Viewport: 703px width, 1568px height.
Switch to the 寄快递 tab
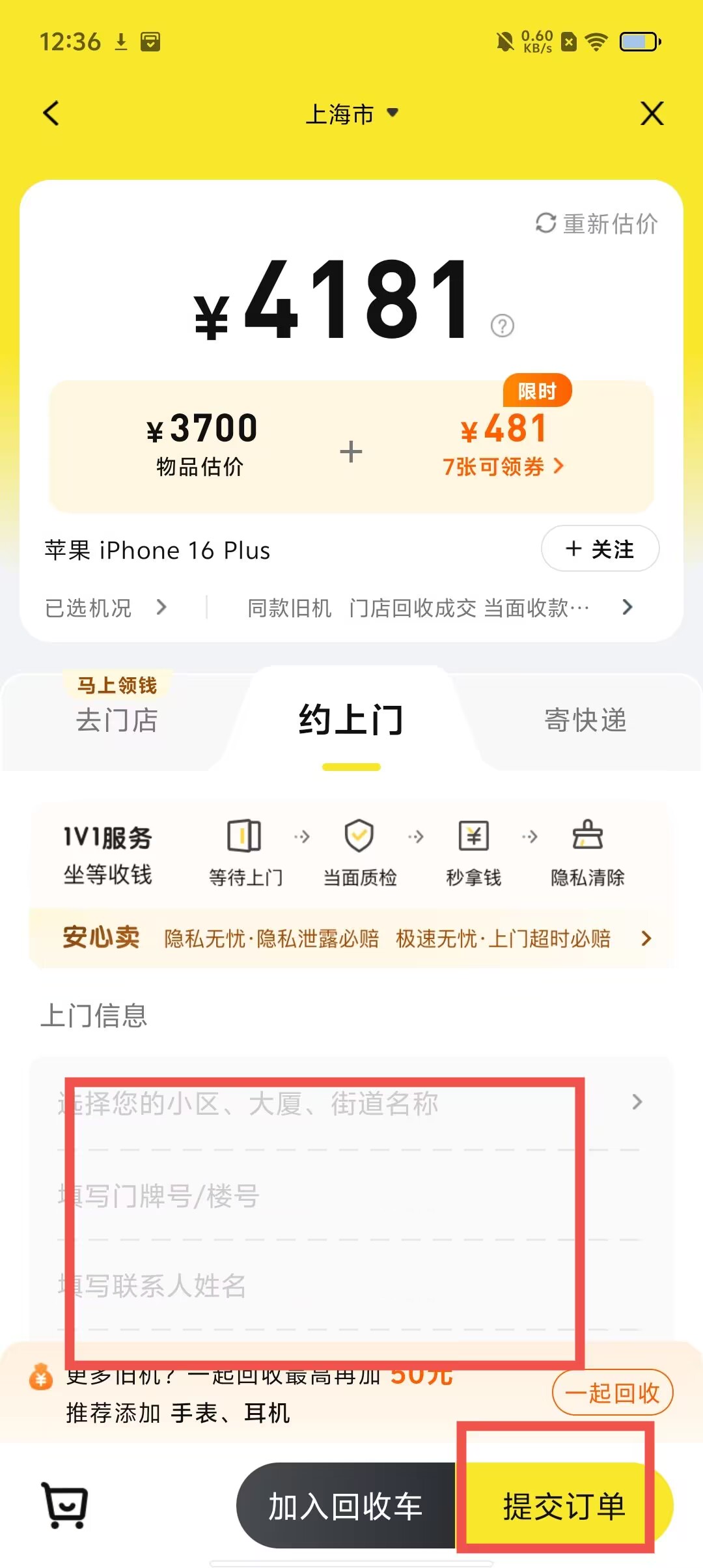tap(585, 720)
